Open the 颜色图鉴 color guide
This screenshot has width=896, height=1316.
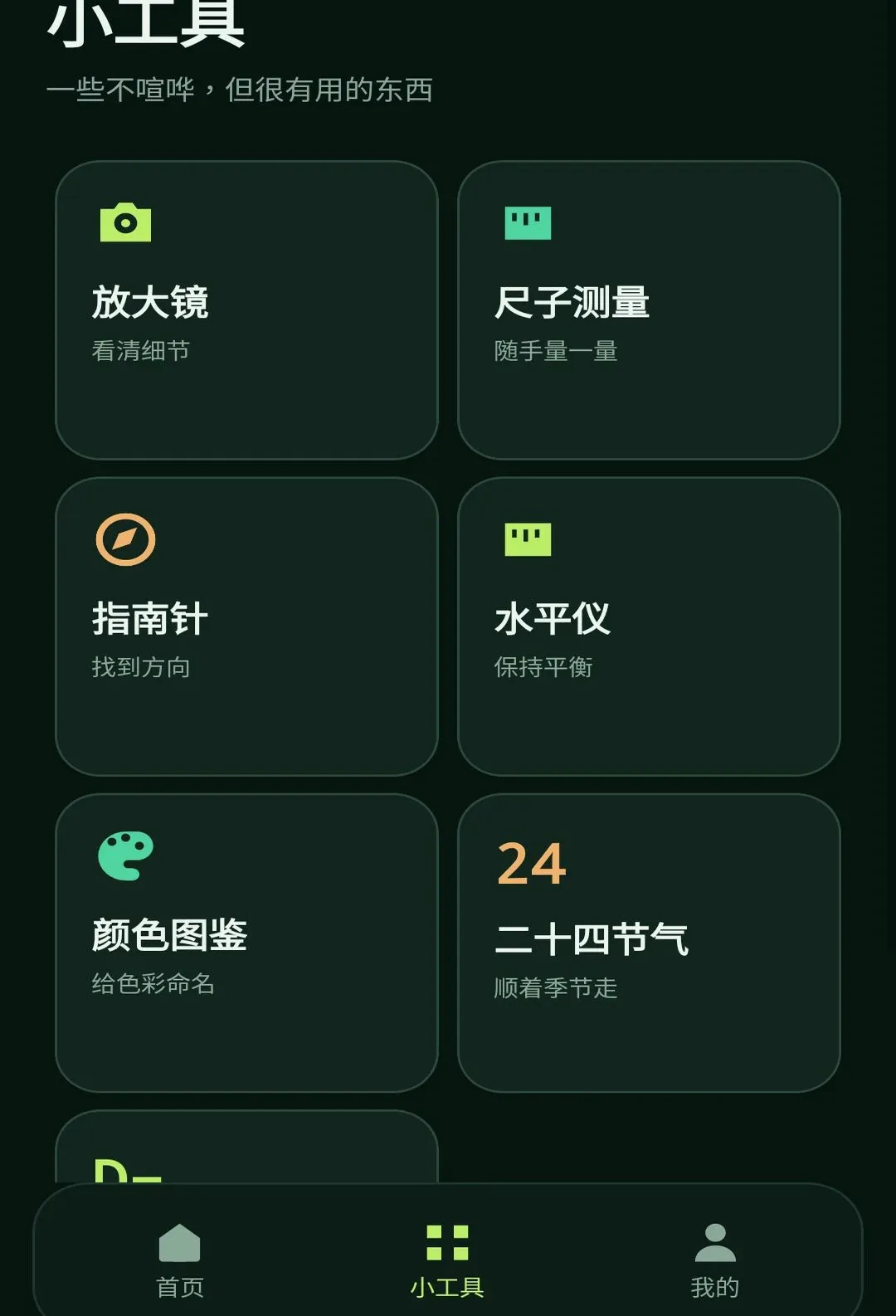coord(246,943)
